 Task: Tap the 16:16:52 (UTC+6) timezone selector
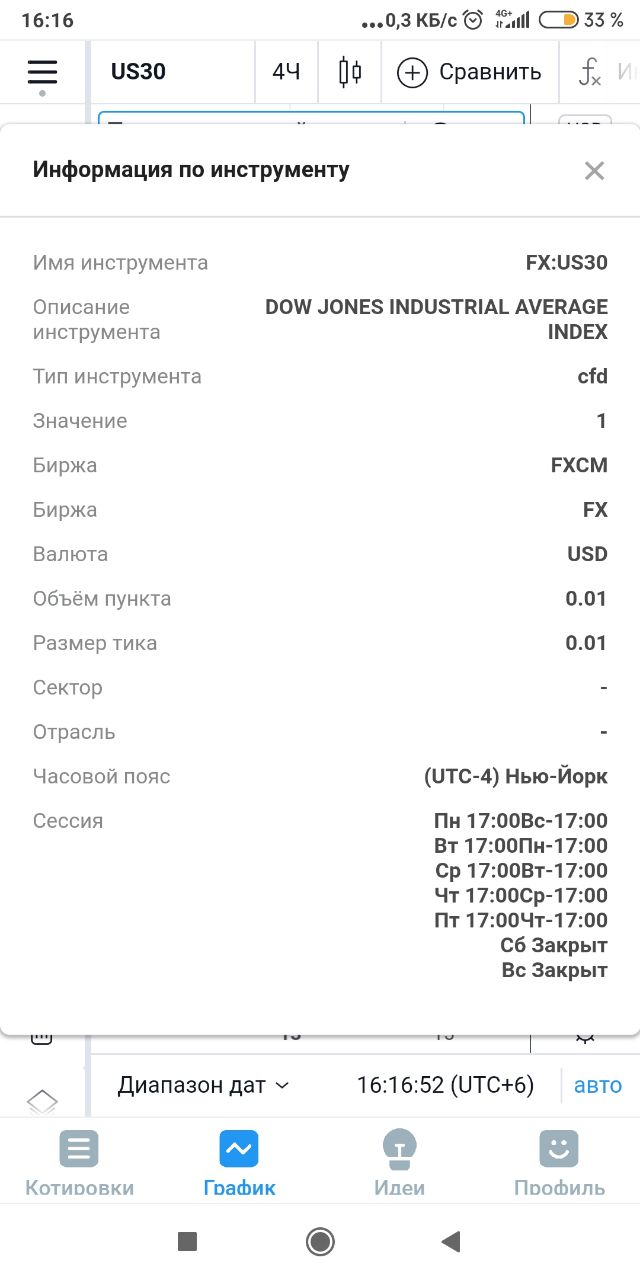click(x=445, y=1085)
